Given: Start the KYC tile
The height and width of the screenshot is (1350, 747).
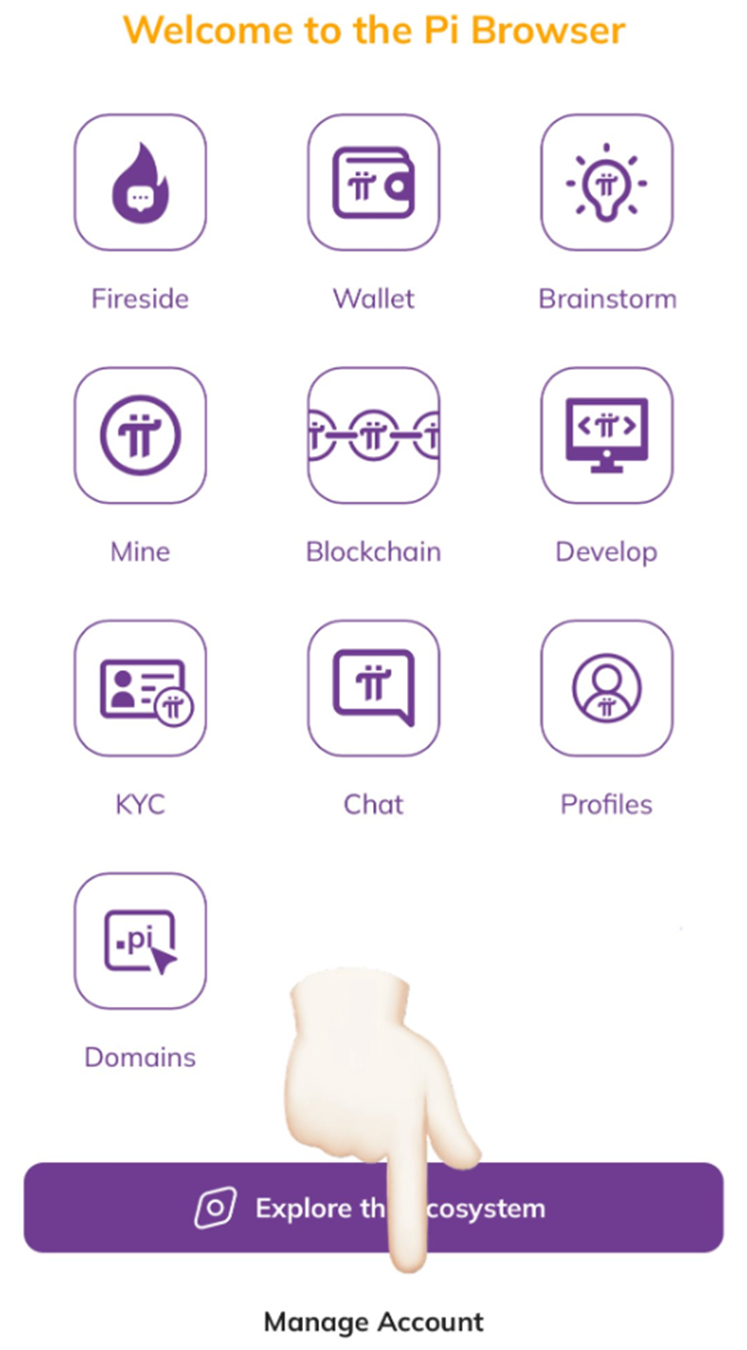Looking at the screenshot, I should [x=140, y=688].
